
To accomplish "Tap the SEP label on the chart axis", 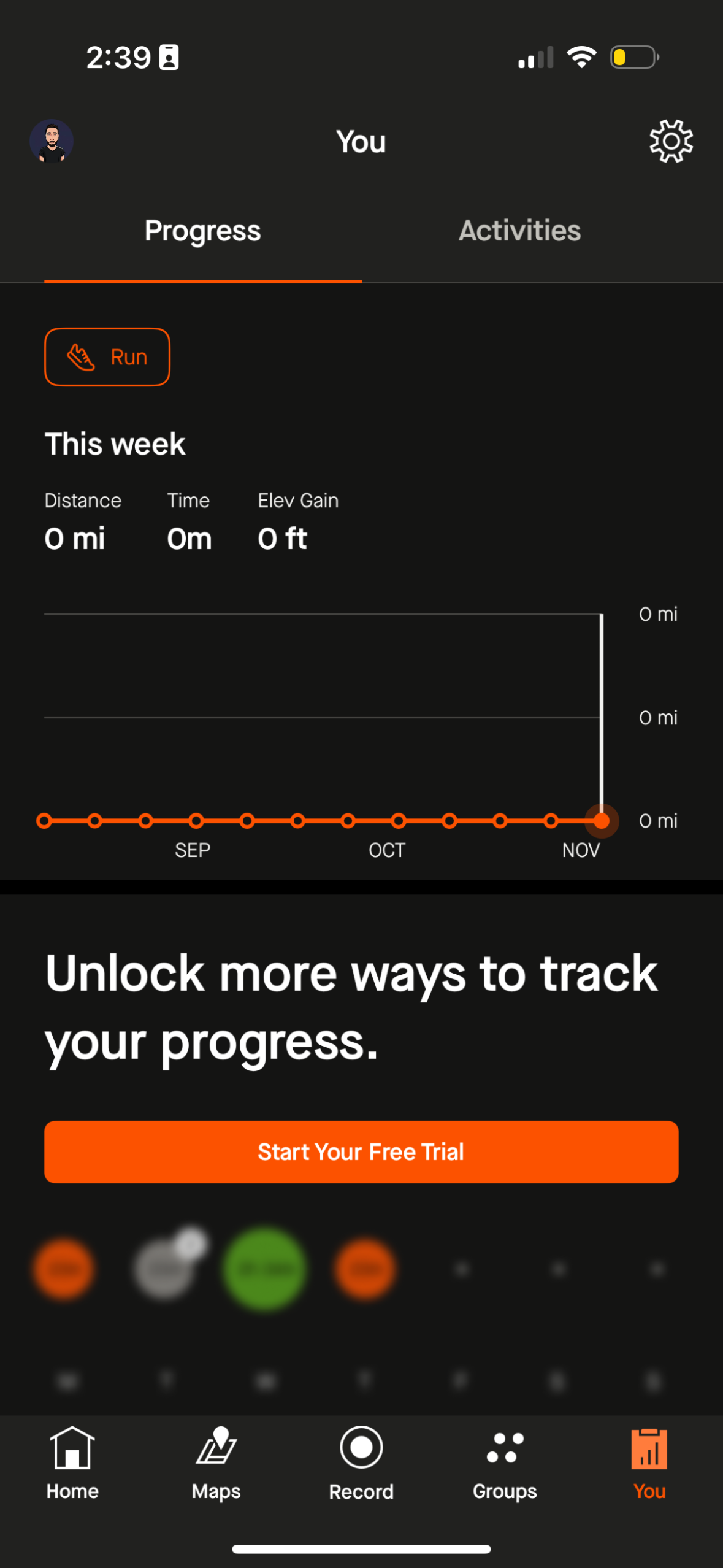I will point(193,850).
